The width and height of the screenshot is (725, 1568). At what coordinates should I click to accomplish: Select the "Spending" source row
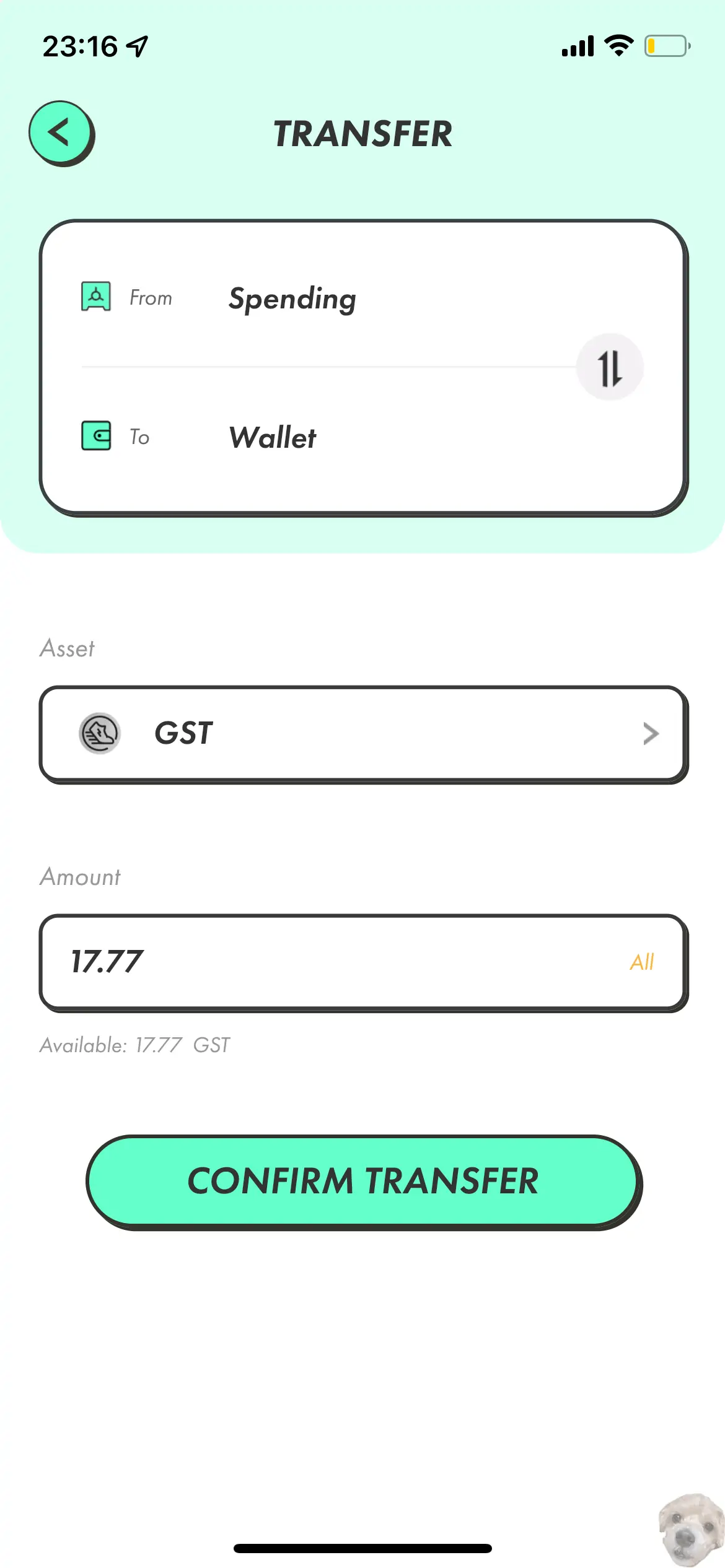(x=291, y=299)
